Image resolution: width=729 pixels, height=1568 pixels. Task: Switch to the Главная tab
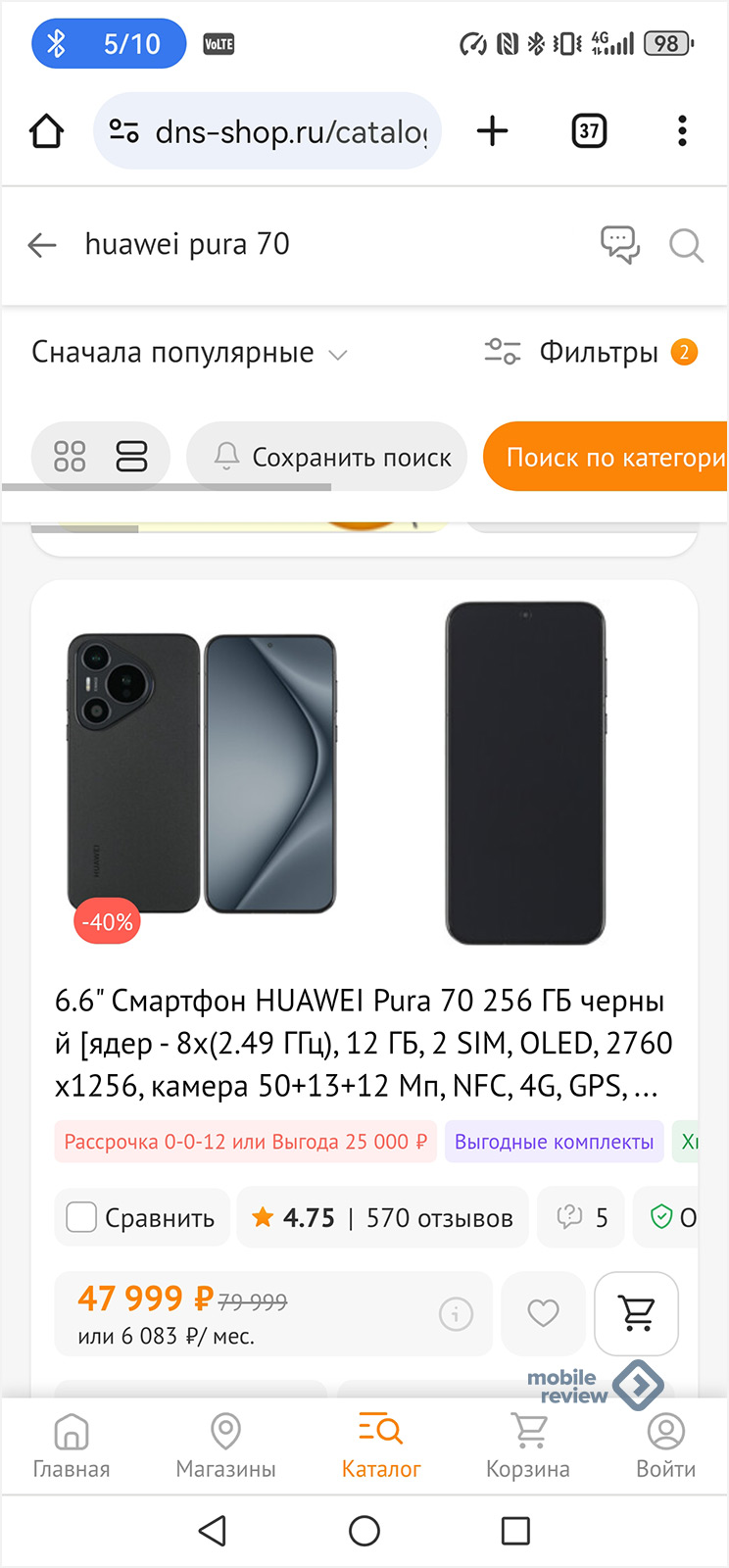(71, 1445)
